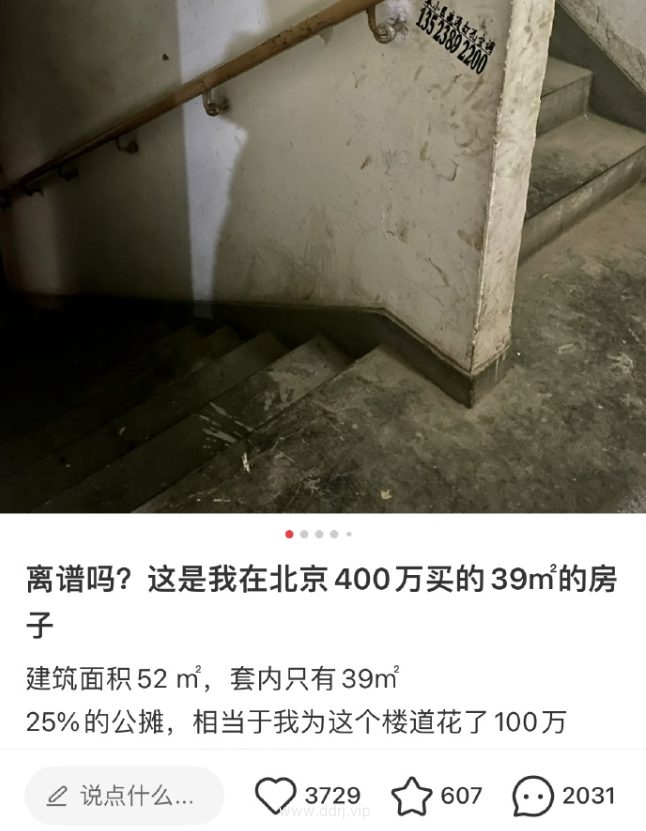Favorite the post with the star icon

pos(410,796)
